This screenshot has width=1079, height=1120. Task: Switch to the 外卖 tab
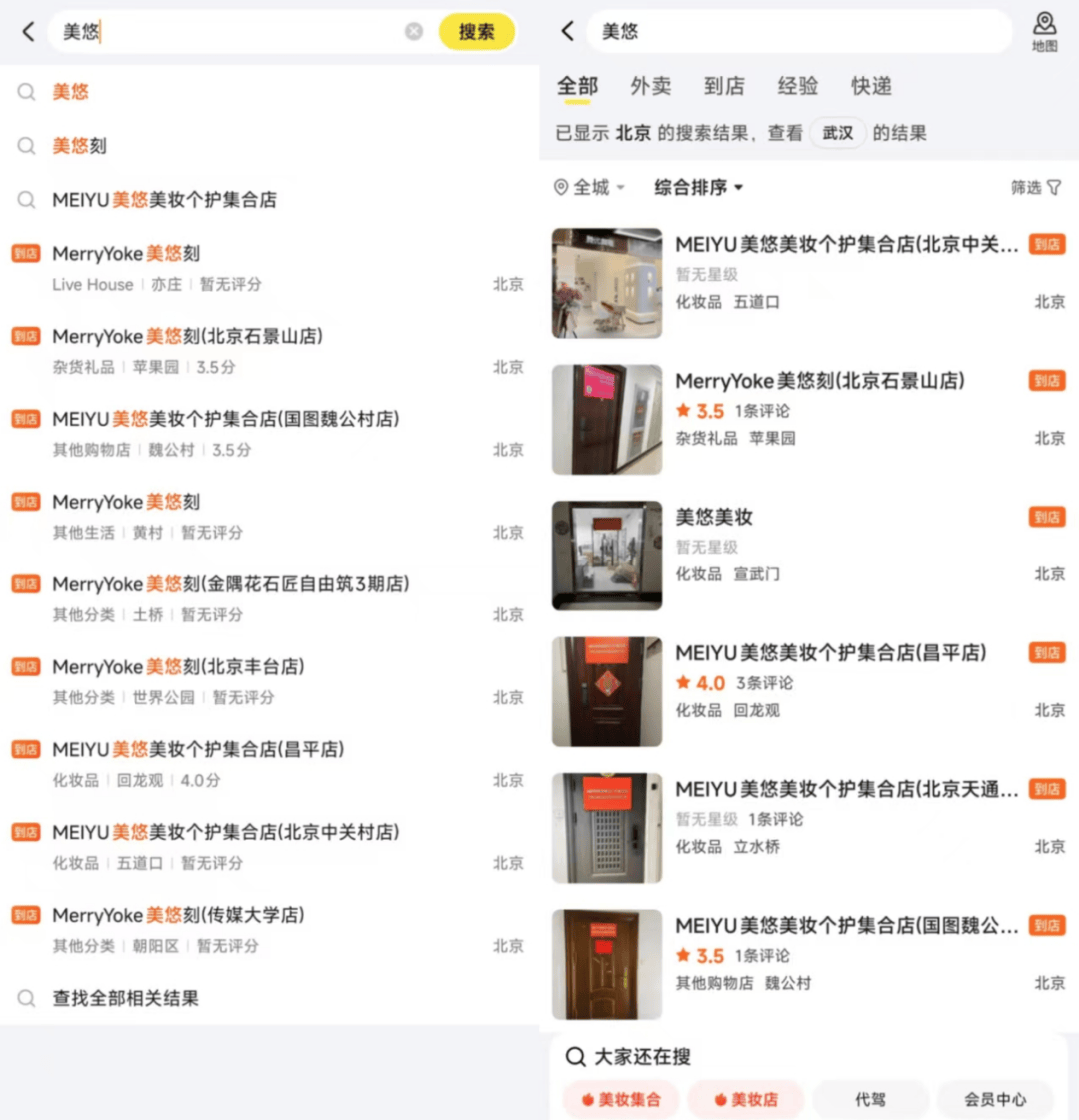click(650, 87)
